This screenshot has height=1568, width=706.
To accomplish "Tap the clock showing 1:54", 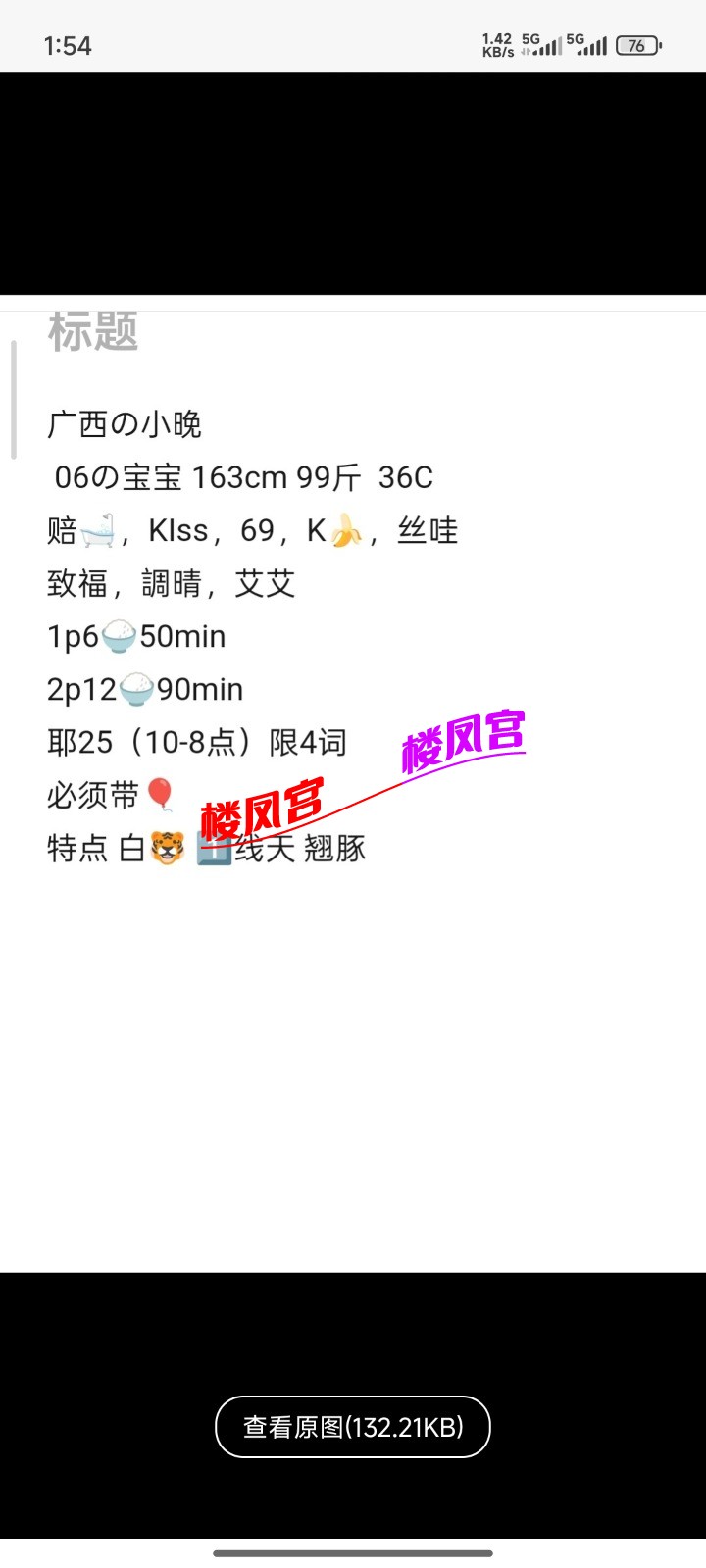I will (x=69, y=45).
